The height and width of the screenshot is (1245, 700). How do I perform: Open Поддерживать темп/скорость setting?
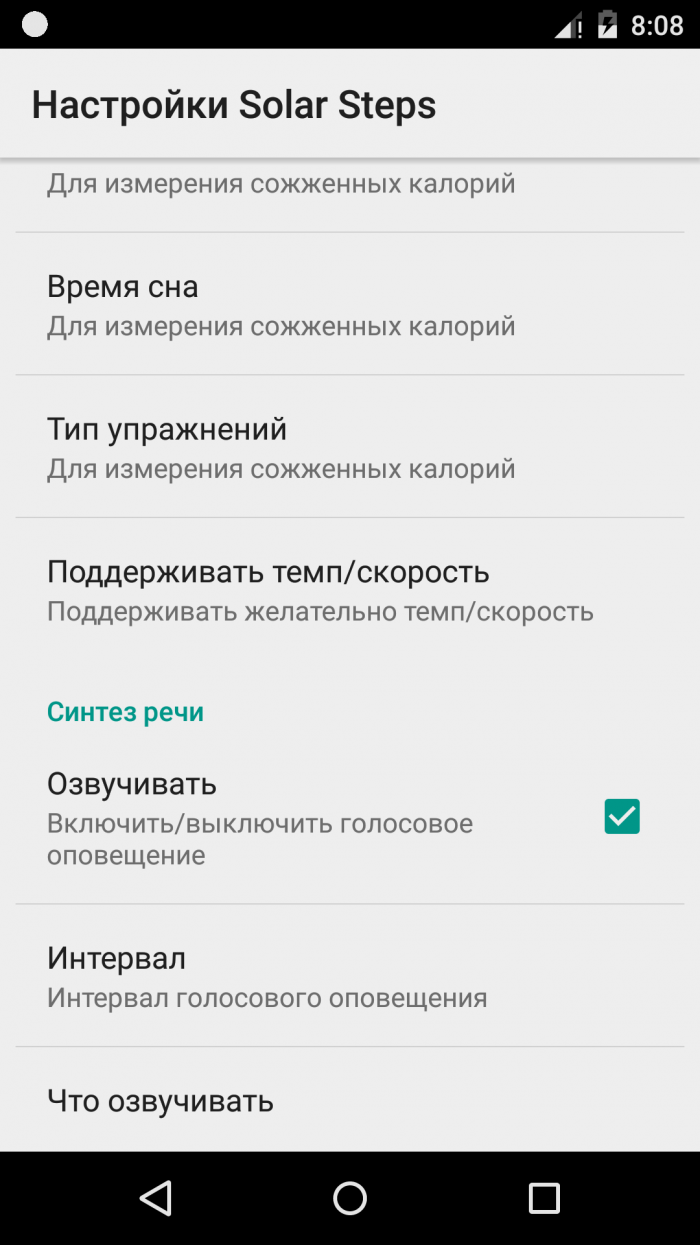pyautogui.click(x=350, y=590)
